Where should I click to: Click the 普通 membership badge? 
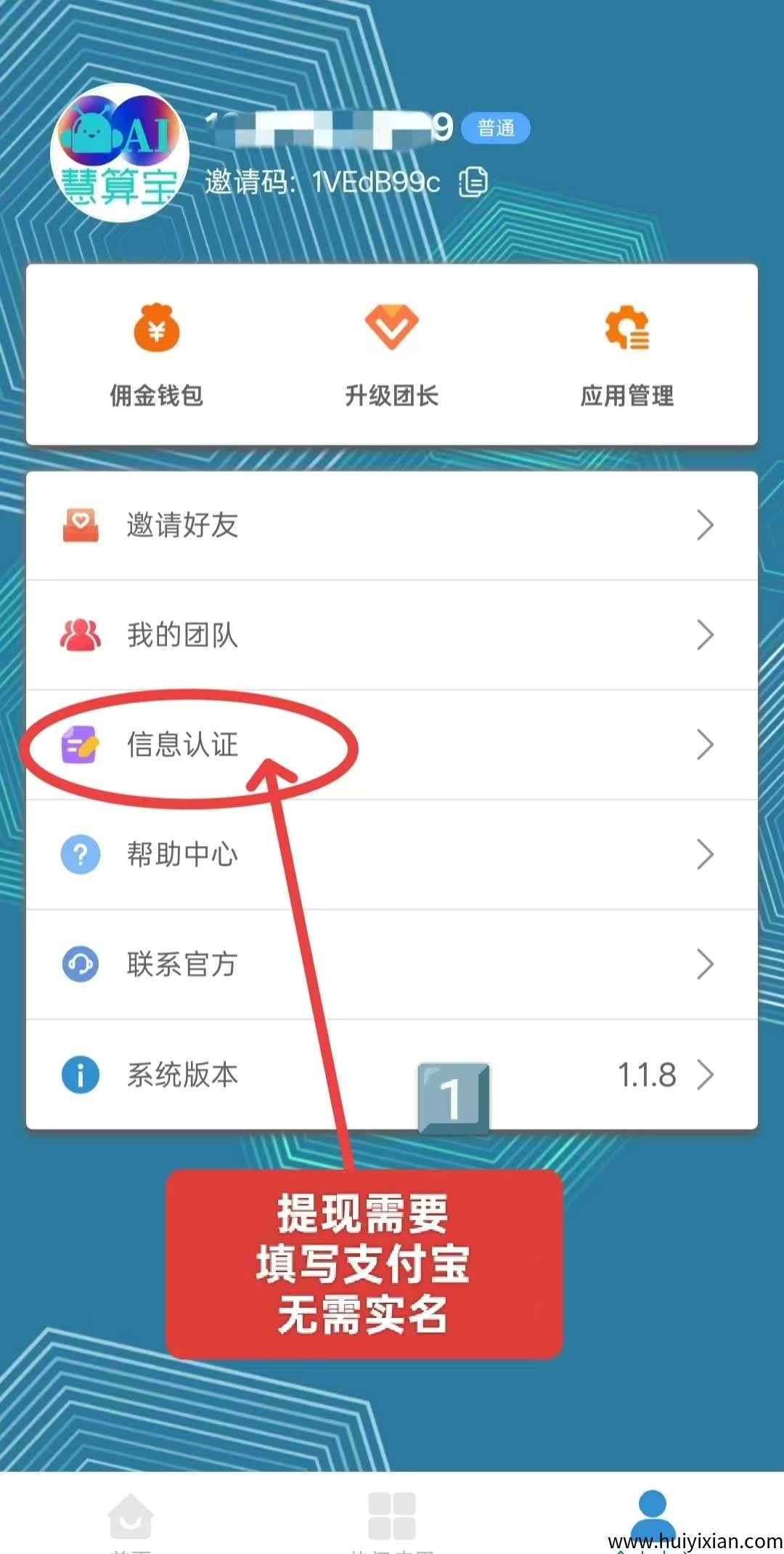tap(497, 126)
